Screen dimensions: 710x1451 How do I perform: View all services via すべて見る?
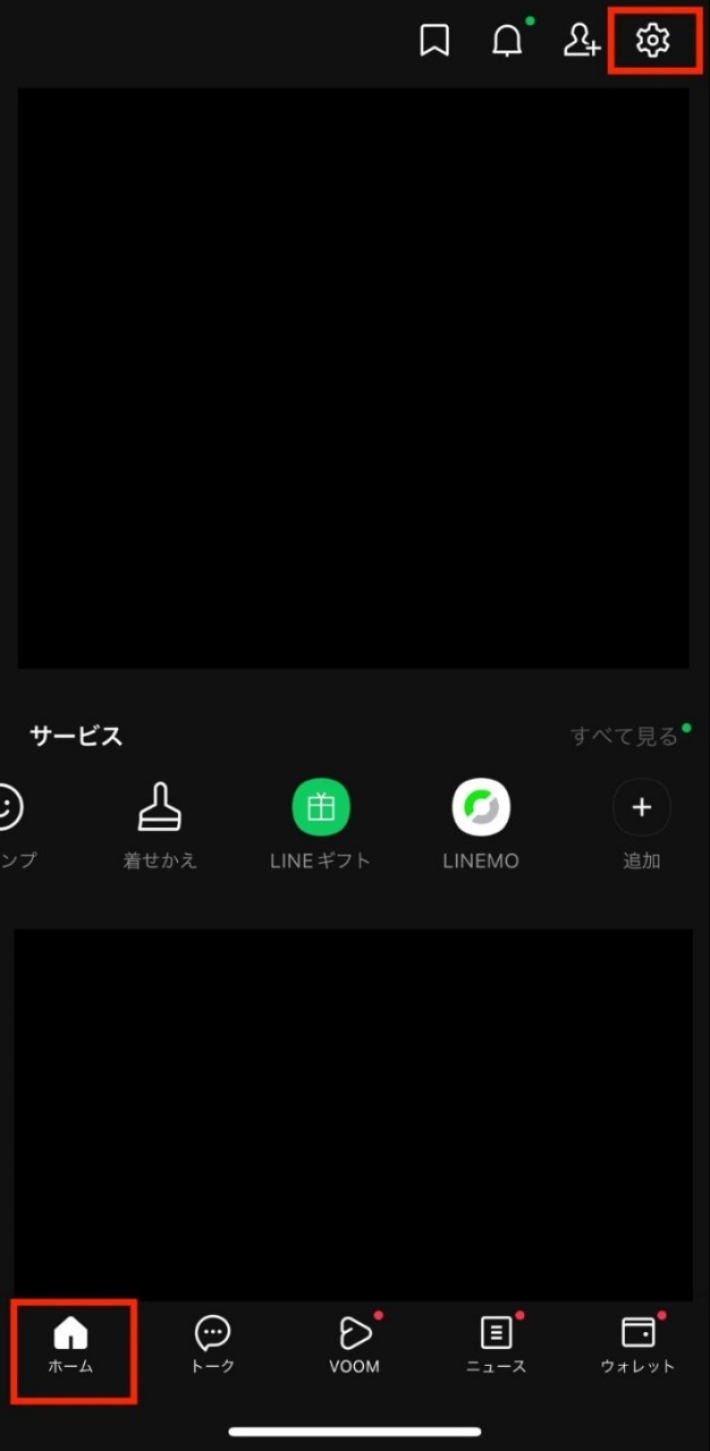coord(624,737)
